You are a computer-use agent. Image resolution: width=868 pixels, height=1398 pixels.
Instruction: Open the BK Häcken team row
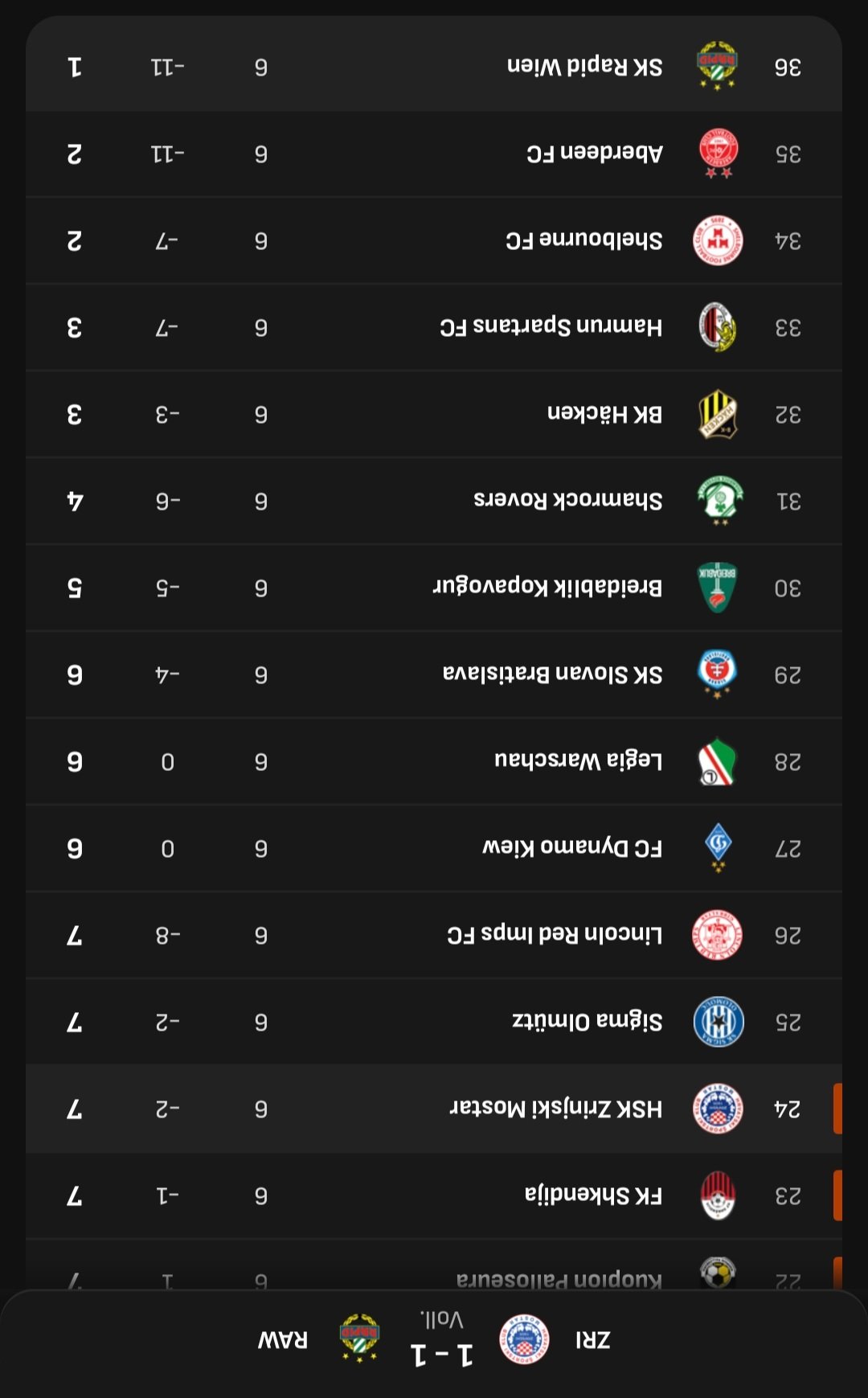(x=434, y=414)
